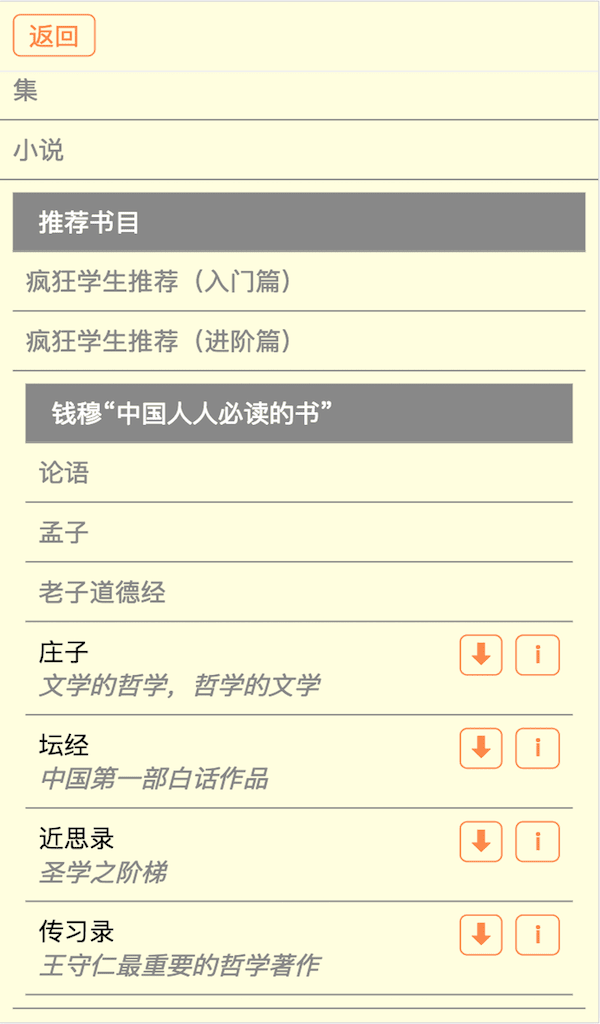Open the book 孟子

pyautogui.click(x=300, y=533)
